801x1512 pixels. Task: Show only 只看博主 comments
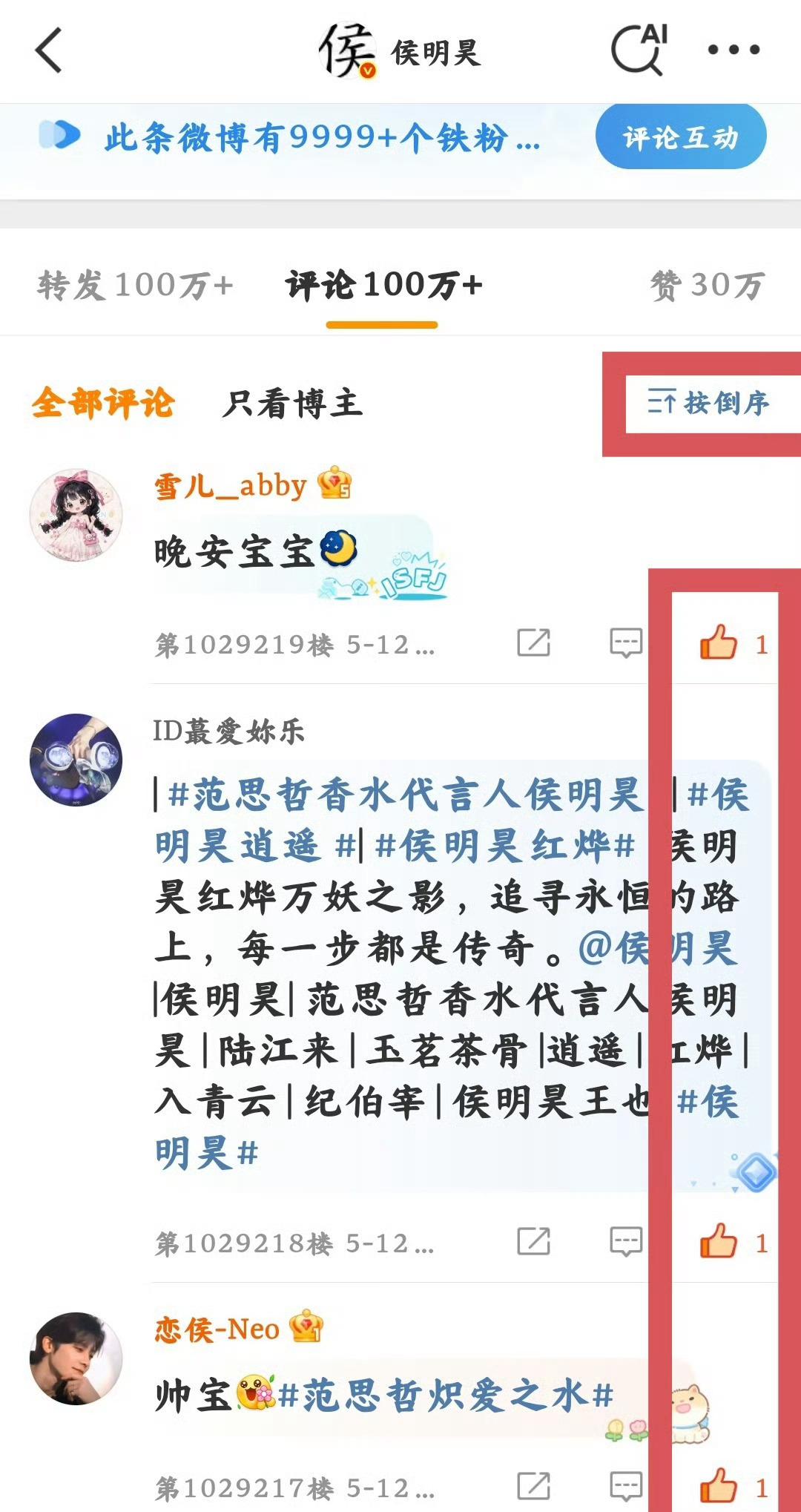[x=292, y=404]
